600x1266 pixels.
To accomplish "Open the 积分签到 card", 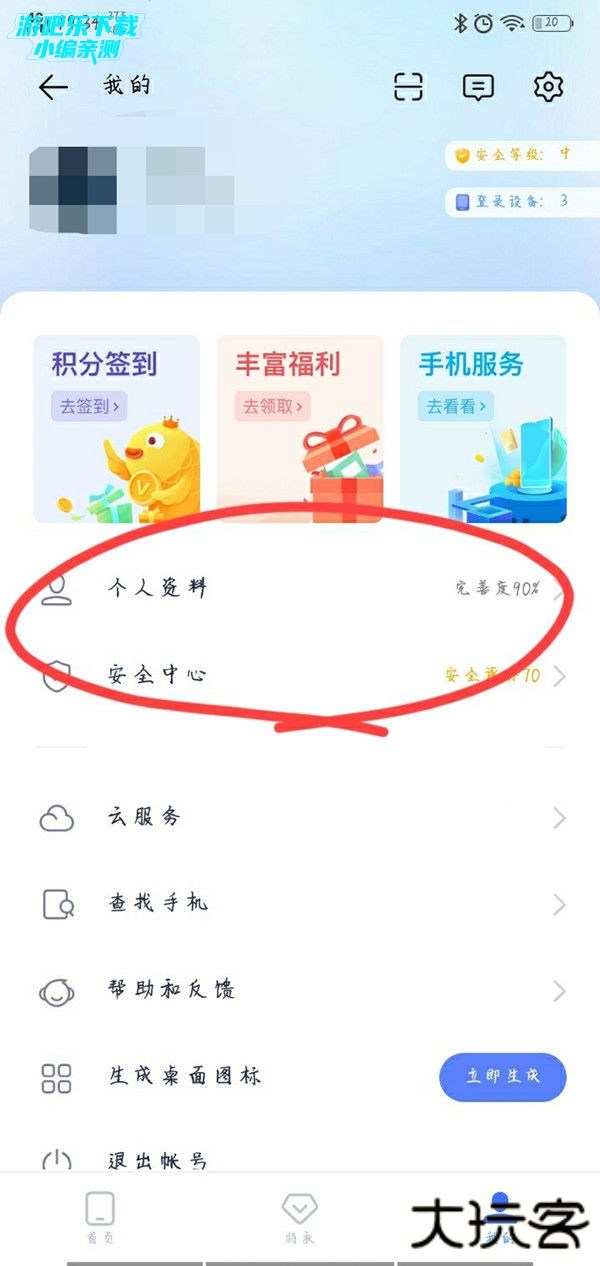I will coord(117,429).
